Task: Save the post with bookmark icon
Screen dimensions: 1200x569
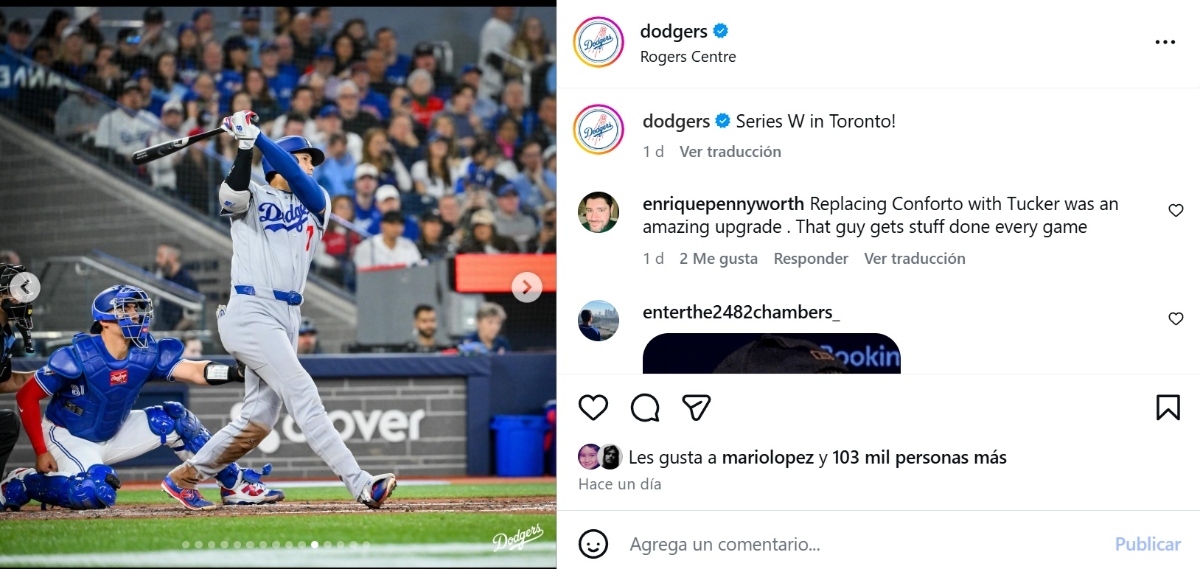Action: 1167,407
